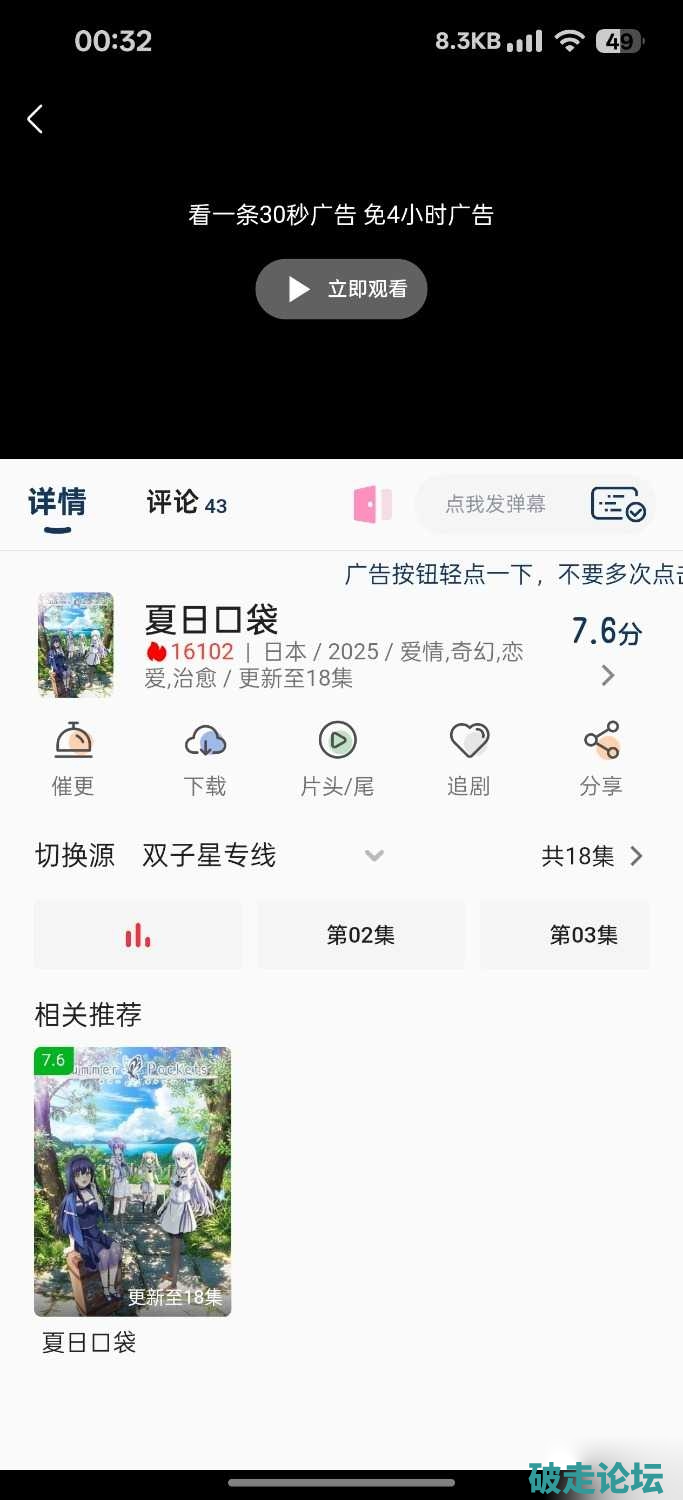
Task: Select the currently playing first episode
Action: point(138,935)
